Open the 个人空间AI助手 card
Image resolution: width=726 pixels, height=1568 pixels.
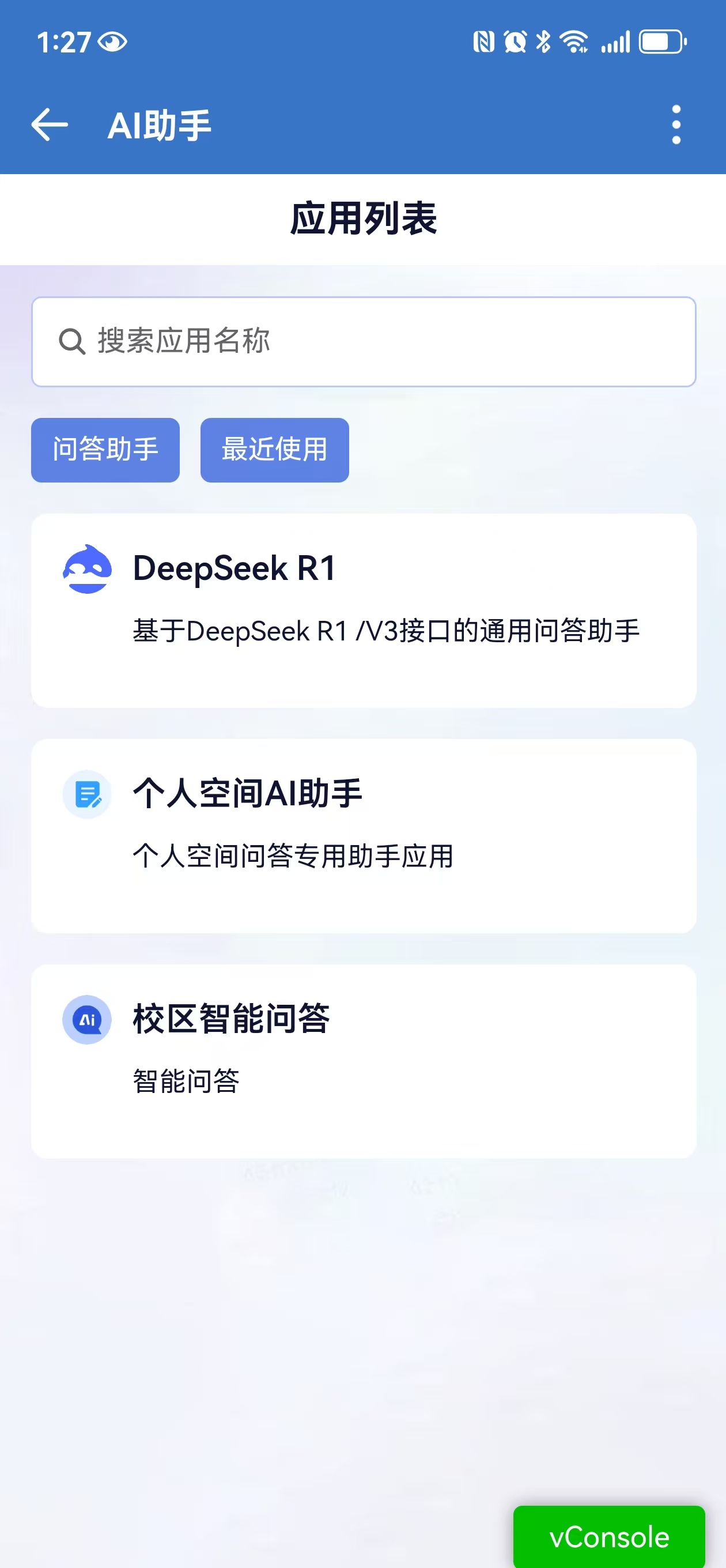(x=364, y=835)
